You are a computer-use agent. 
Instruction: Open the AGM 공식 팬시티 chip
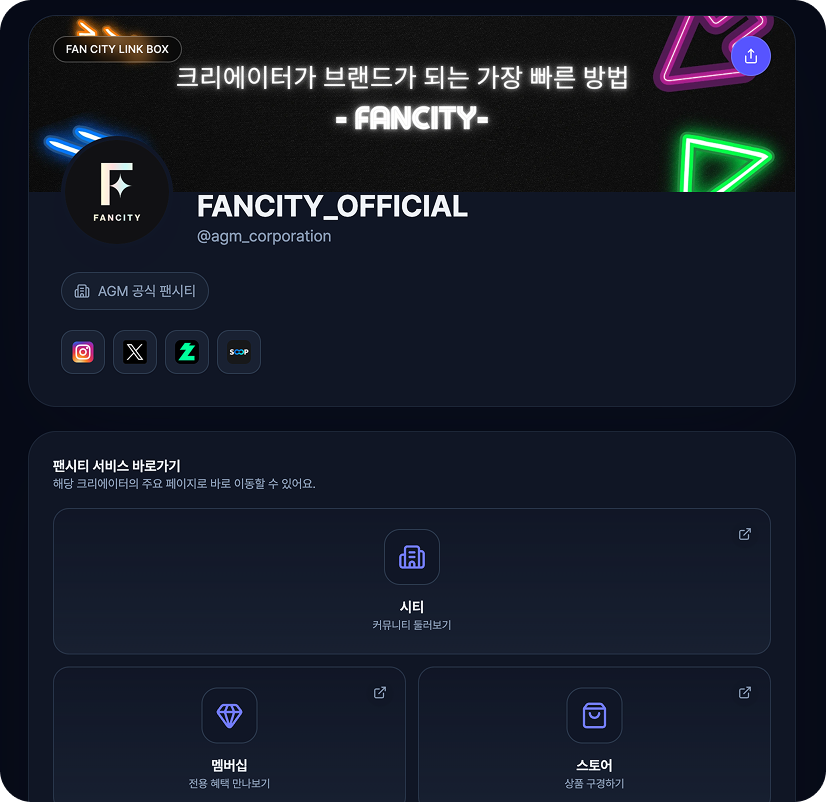tap(135, 291)
